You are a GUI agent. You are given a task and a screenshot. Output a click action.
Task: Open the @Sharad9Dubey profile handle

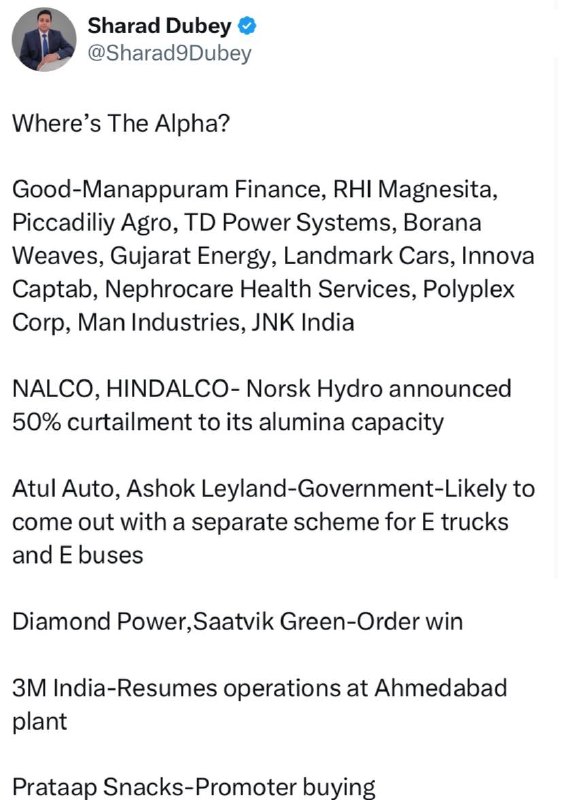pyautogui.click(x=170, y=53)
